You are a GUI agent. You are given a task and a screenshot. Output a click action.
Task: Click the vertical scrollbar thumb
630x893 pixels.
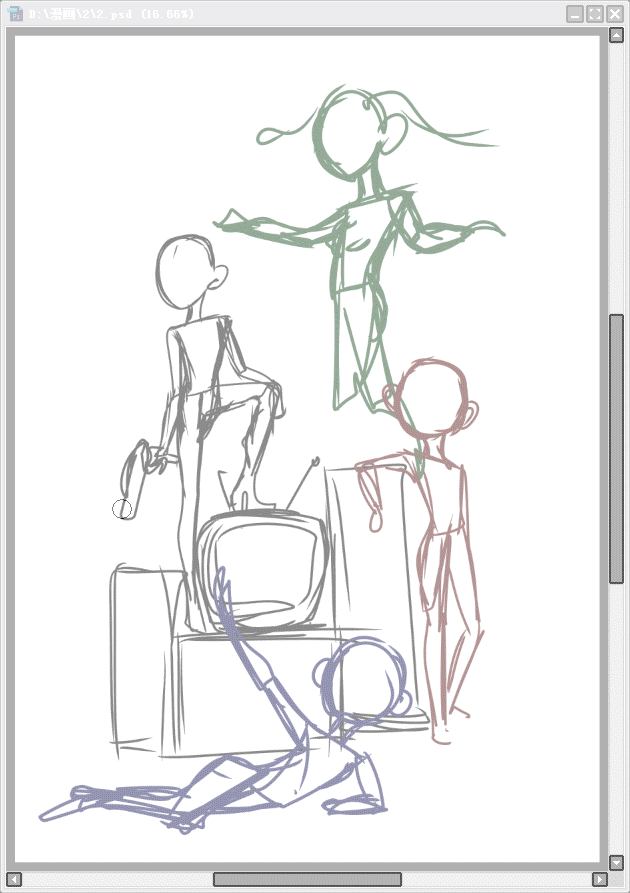click(x=616, y=448)
